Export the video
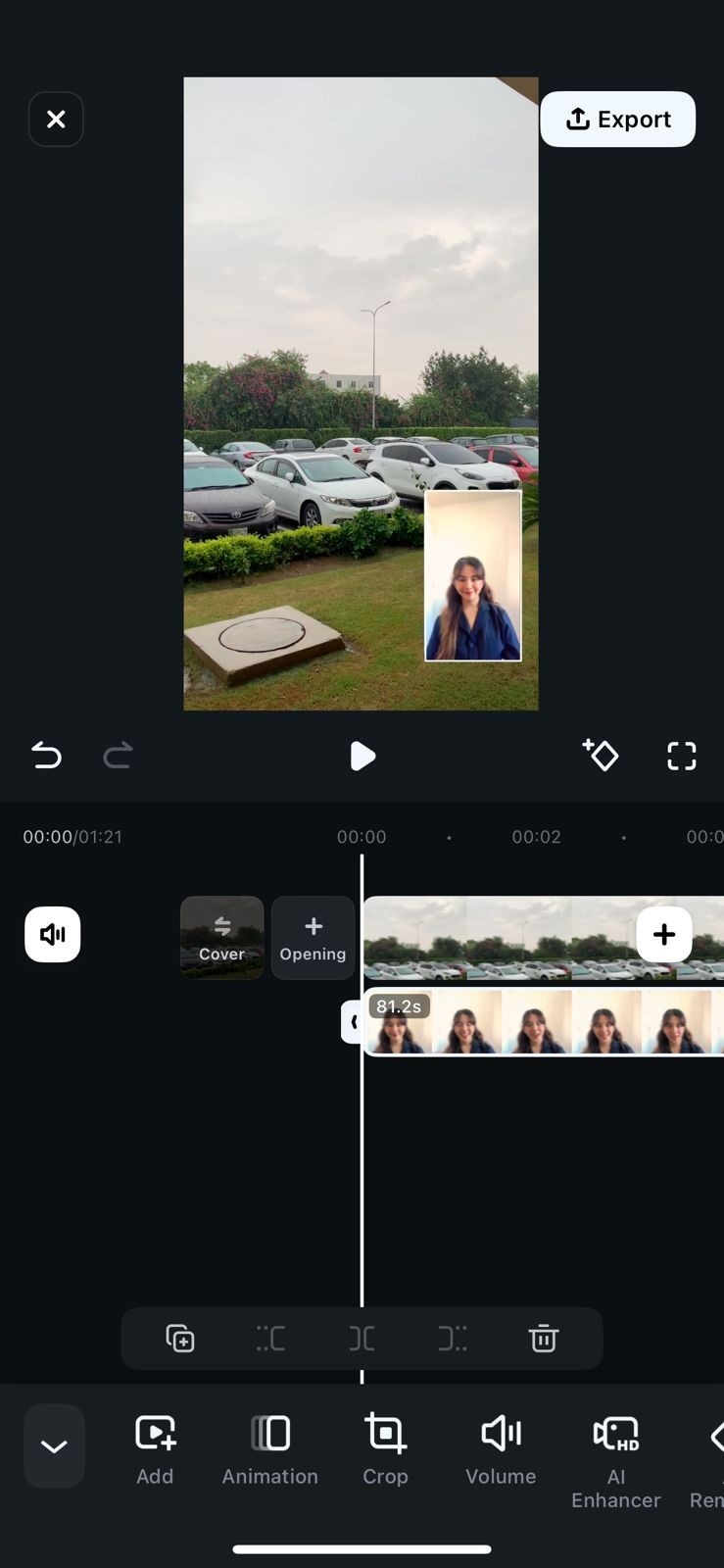This screenshot has height=1568, width=724. (617, 120)
